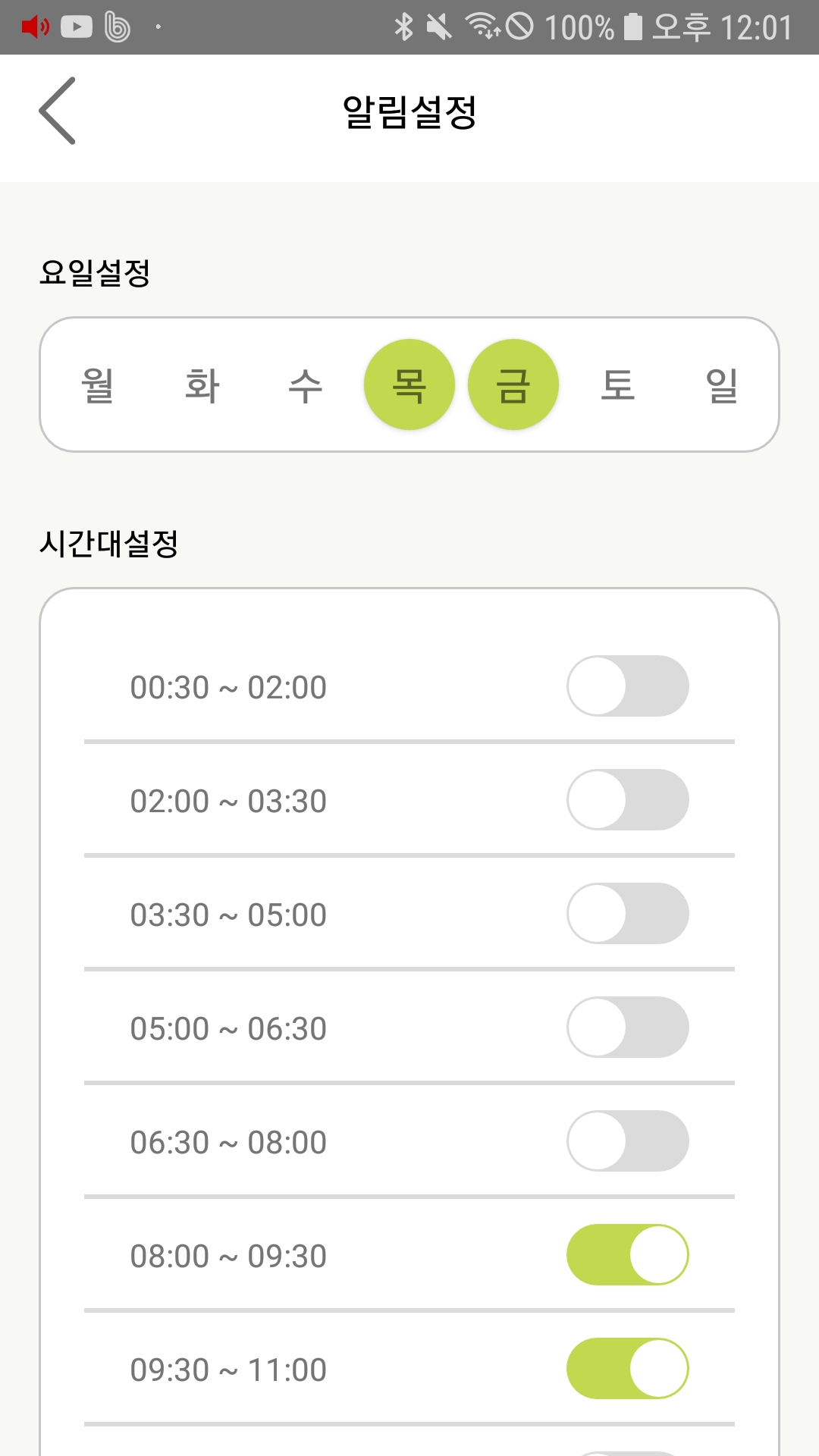The width and height of the screenshot is (819, 1456).
Task: Deselect the 목 day chip
Action: [409, 384]
